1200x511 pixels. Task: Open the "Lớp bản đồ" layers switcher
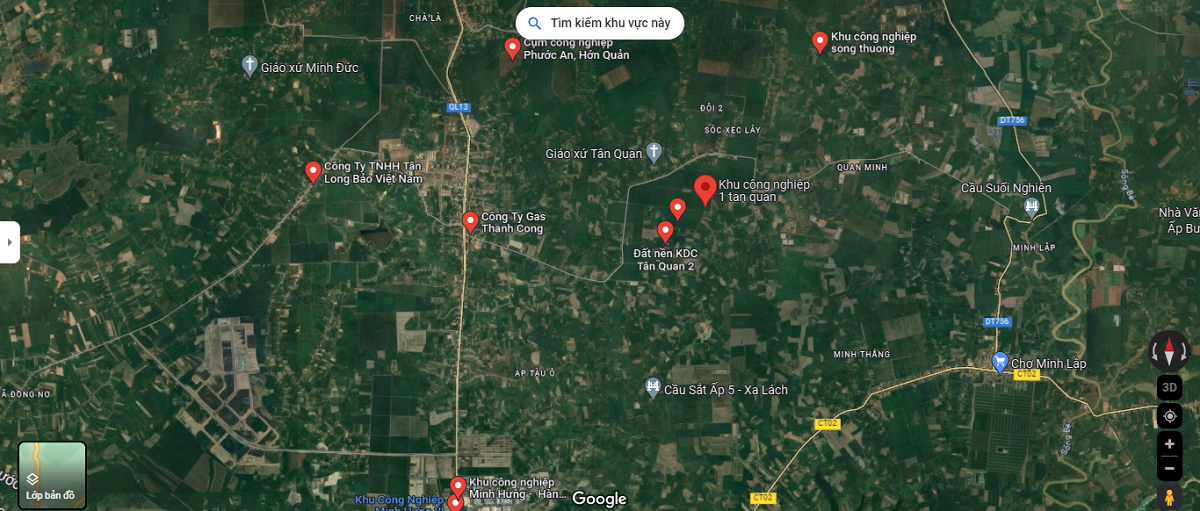pos(52,475)
